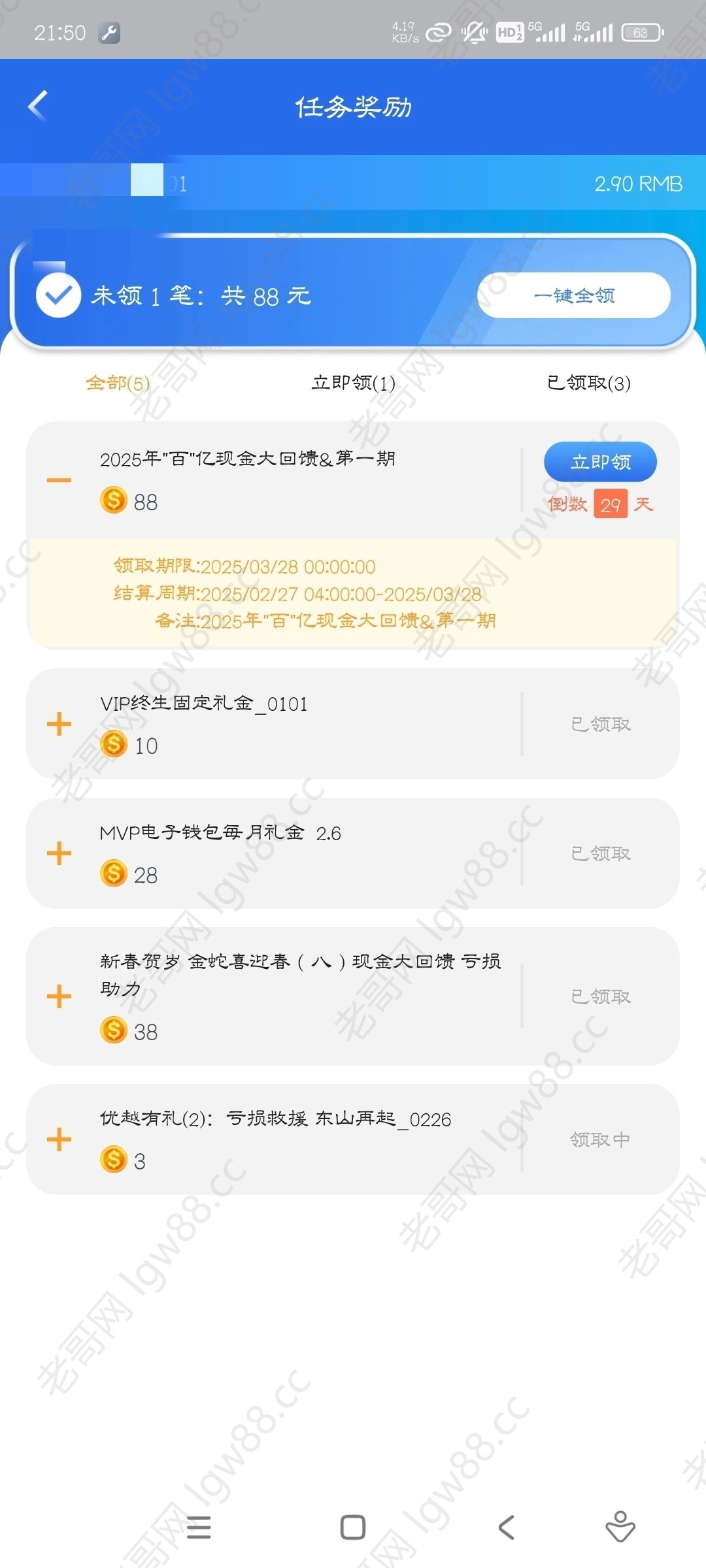Image resolution: width=706 pixels, height=1568 pixels.
Task: Tap the system home button
Action: click(353, 1527)
